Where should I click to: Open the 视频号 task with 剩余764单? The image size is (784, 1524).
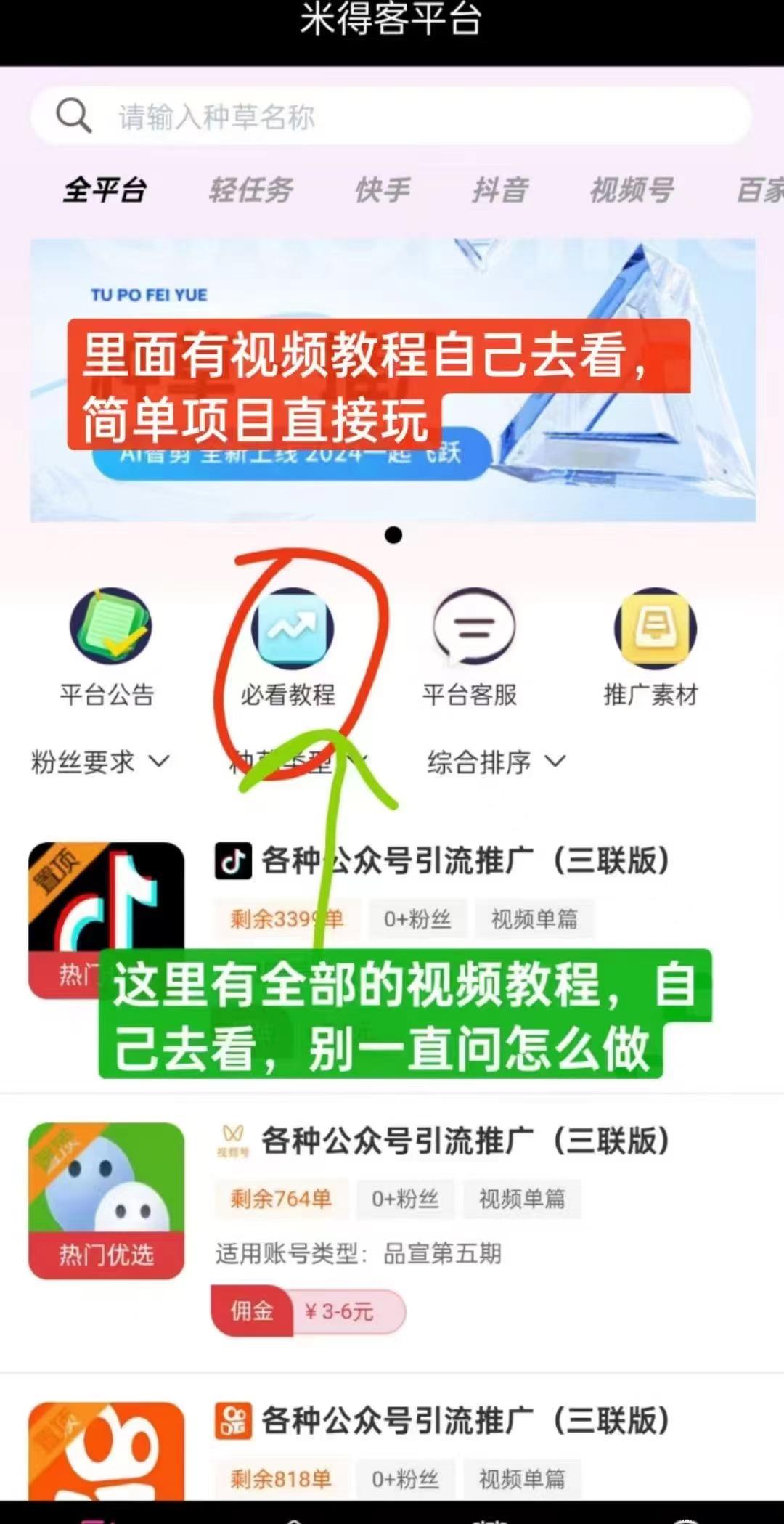pyautogui.click(x=392, y=1233)
